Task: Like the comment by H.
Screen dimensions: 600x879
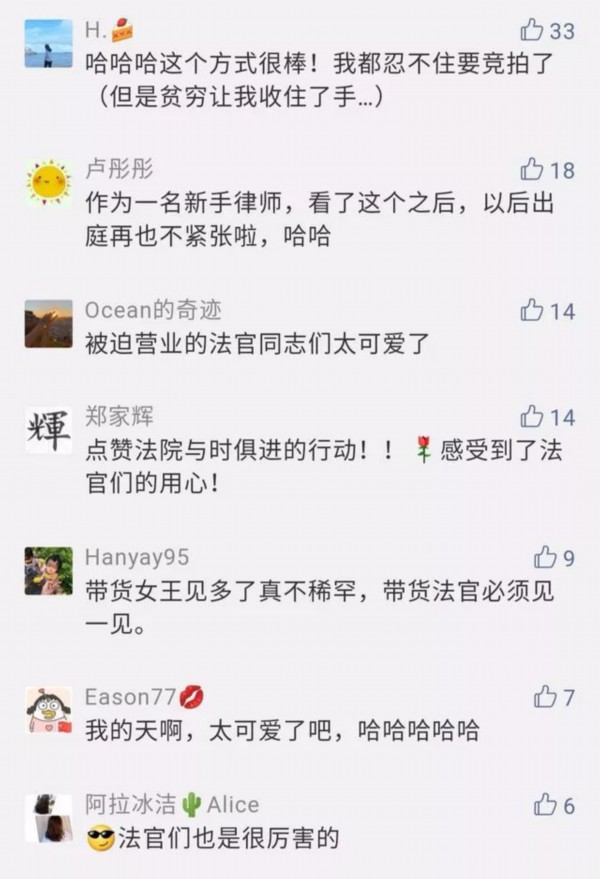Action: pos(532,30)
